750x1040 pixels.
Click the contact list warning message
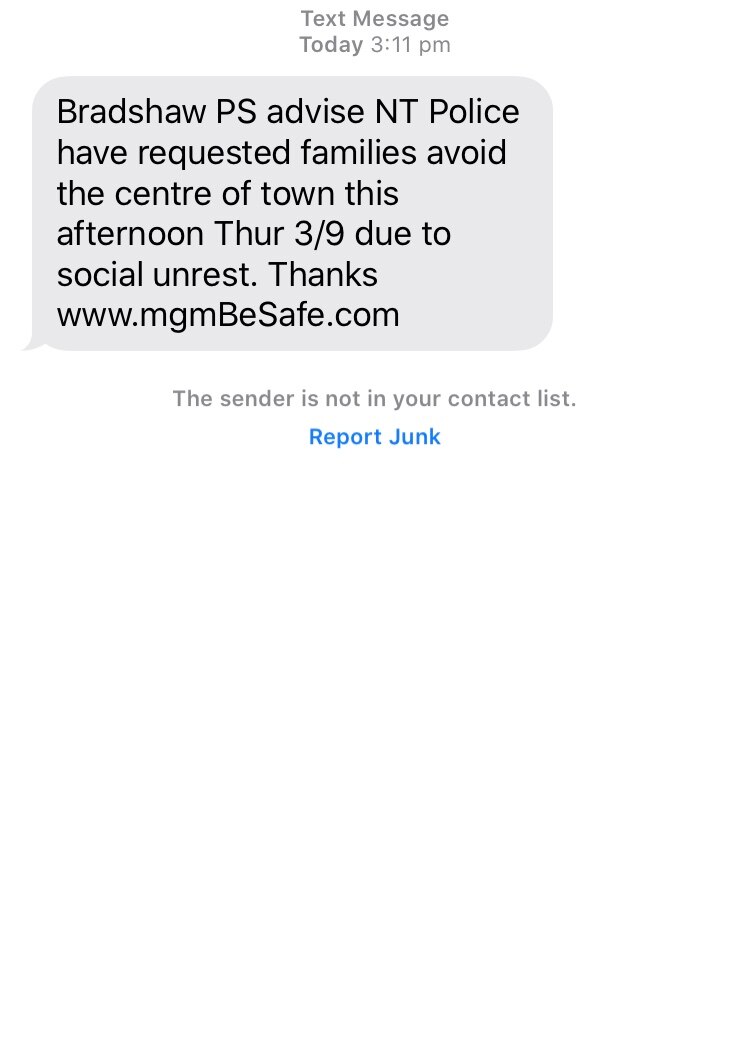(374, 398)
